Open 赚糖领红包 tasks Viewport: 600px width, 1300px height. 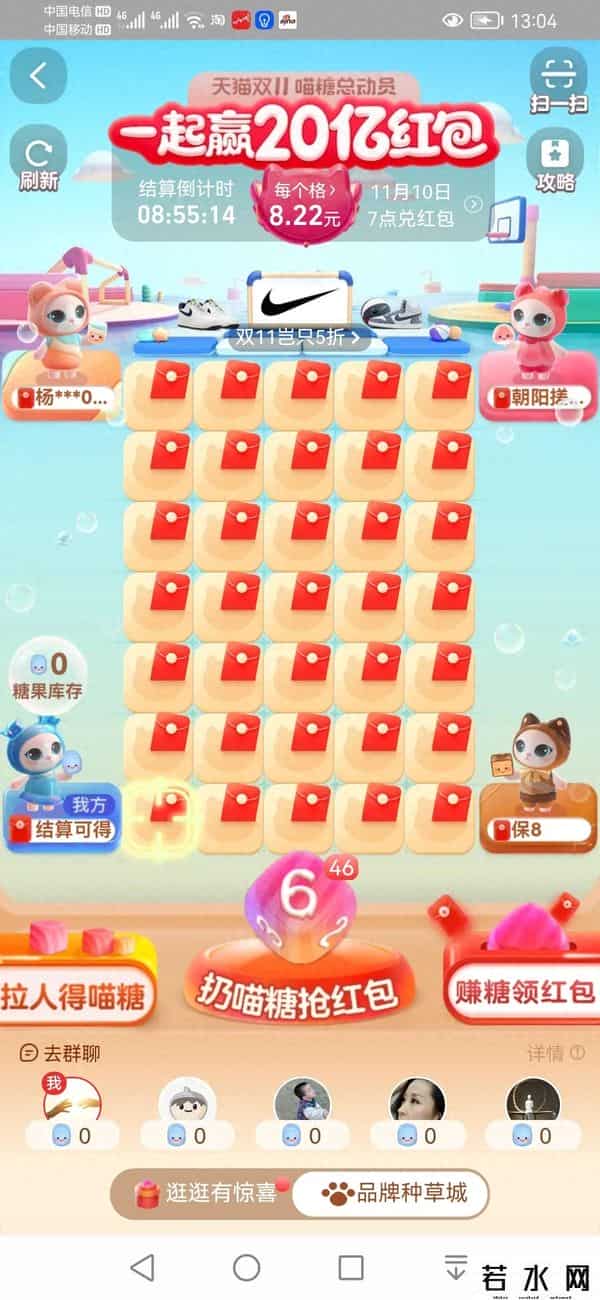pyautogui.click(x=526, y=993)
